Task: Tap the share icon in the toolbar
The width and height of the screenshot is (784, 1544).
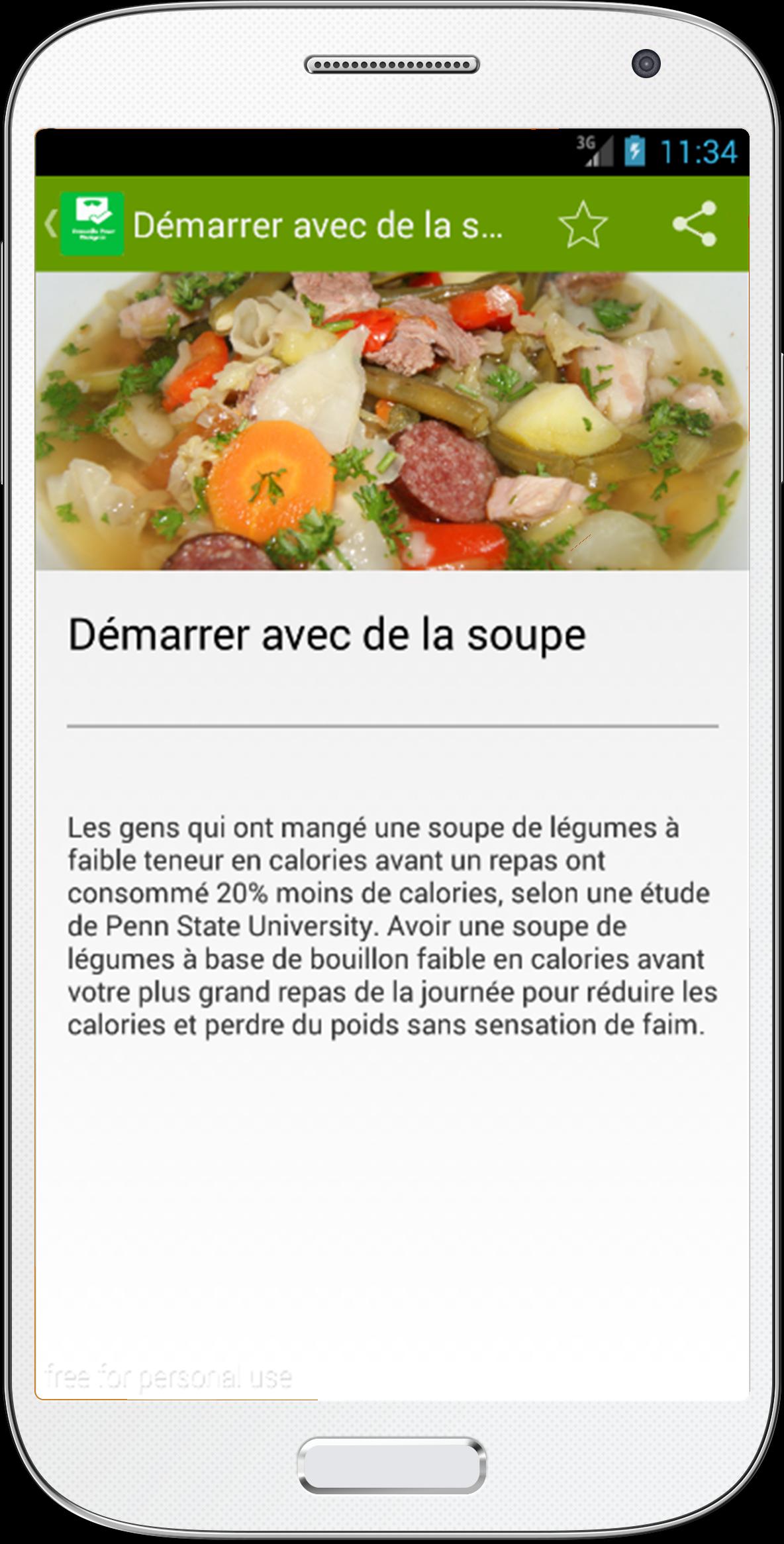Action: [695, 225]
